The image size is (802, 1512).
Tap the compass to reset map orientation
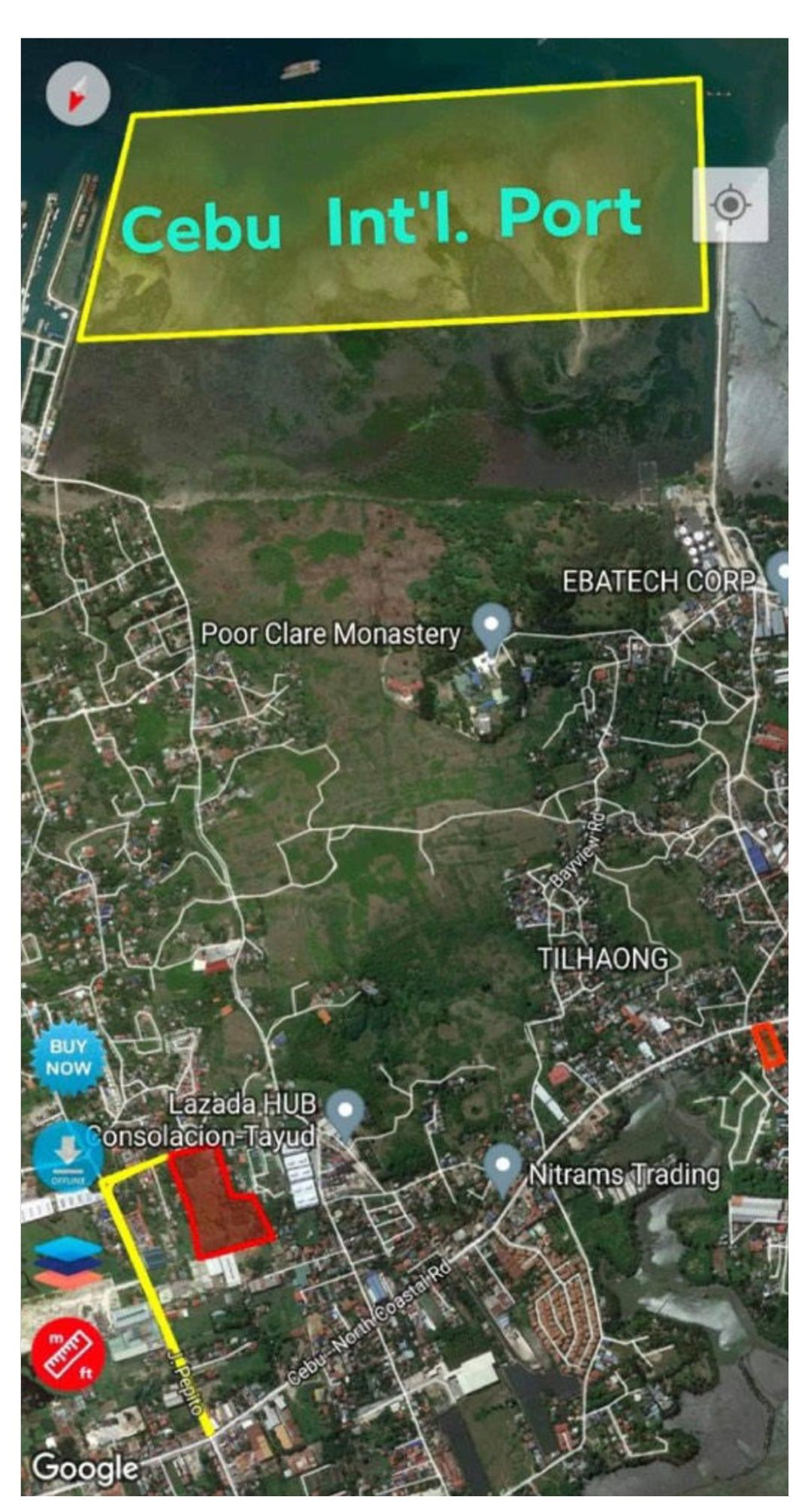78,95
